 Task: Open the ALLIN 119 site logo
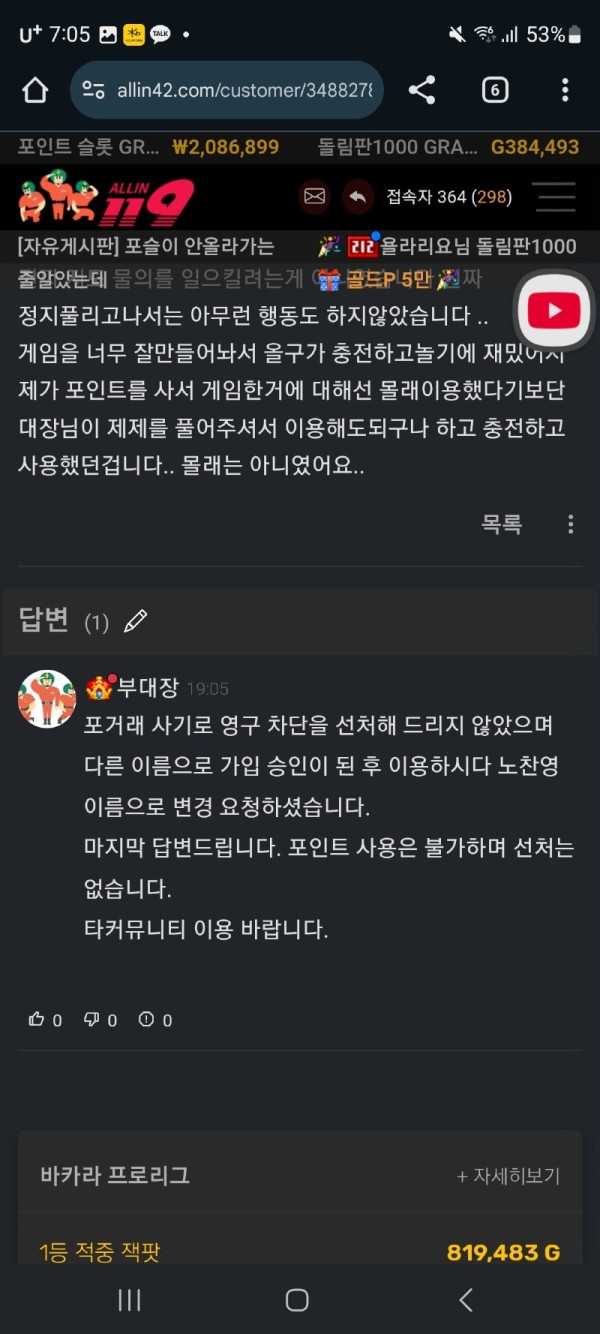(x=106, y=198)
